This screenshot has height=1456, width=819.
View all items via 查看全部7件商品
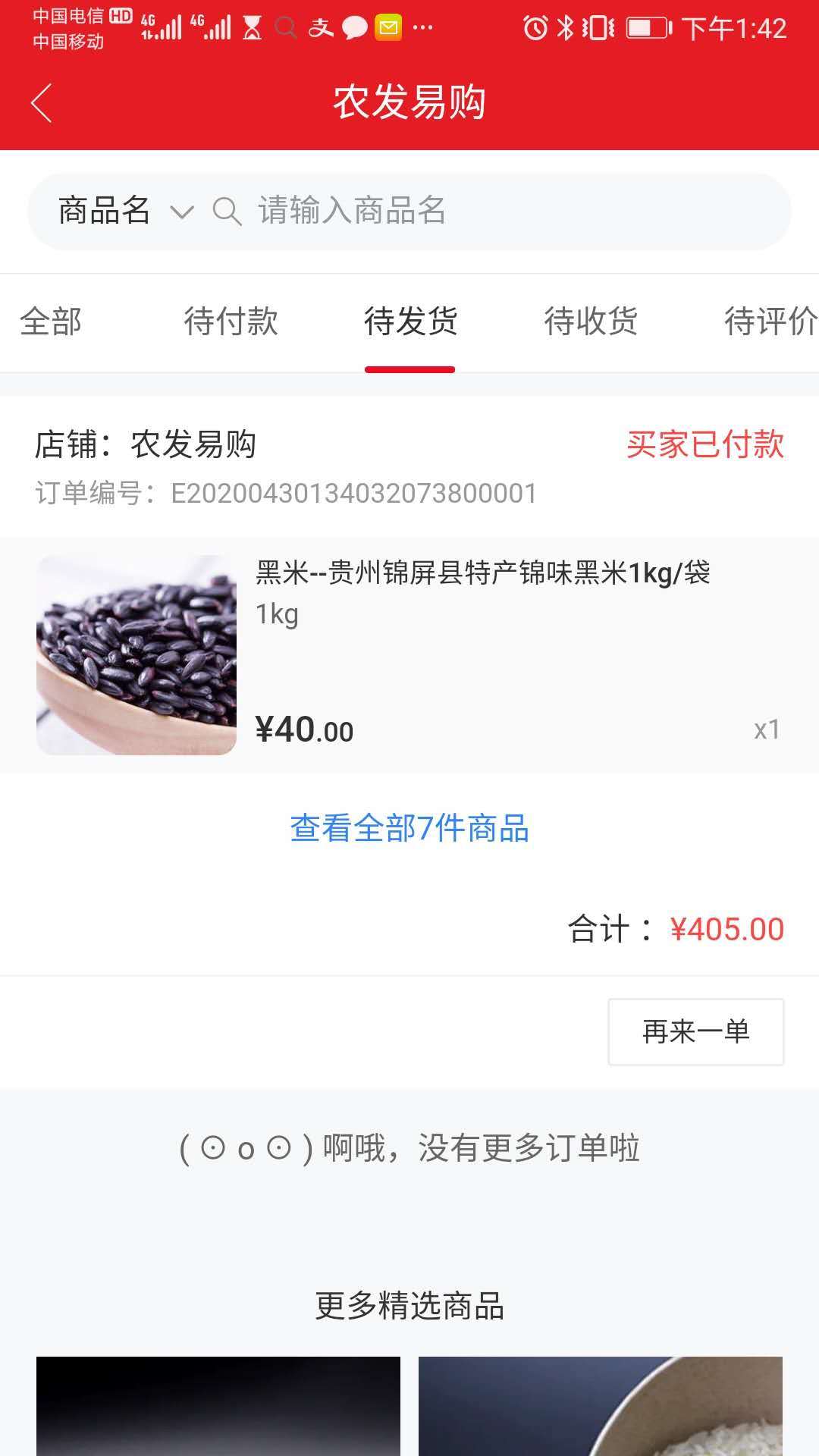(409, 828)
